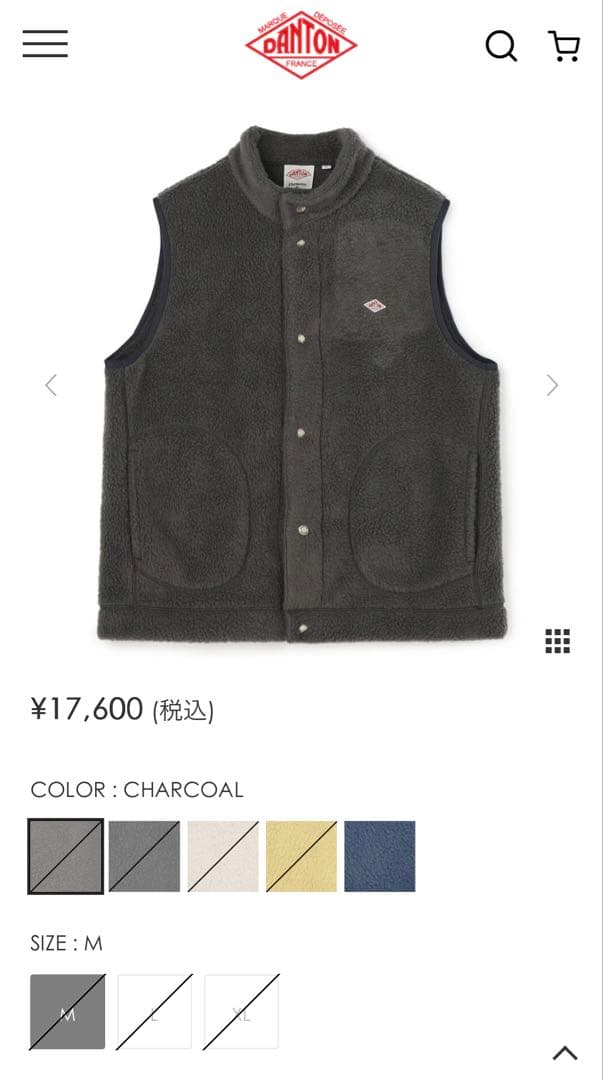Go to the Danton home logo

pos(301,45)
